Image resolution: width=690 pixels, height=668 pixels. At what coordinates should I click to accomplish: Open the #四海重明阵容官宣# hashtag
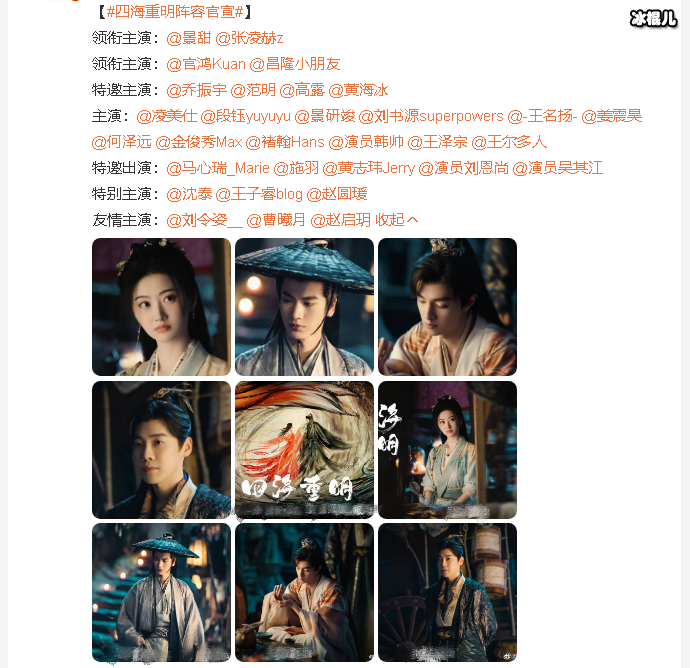175,12
